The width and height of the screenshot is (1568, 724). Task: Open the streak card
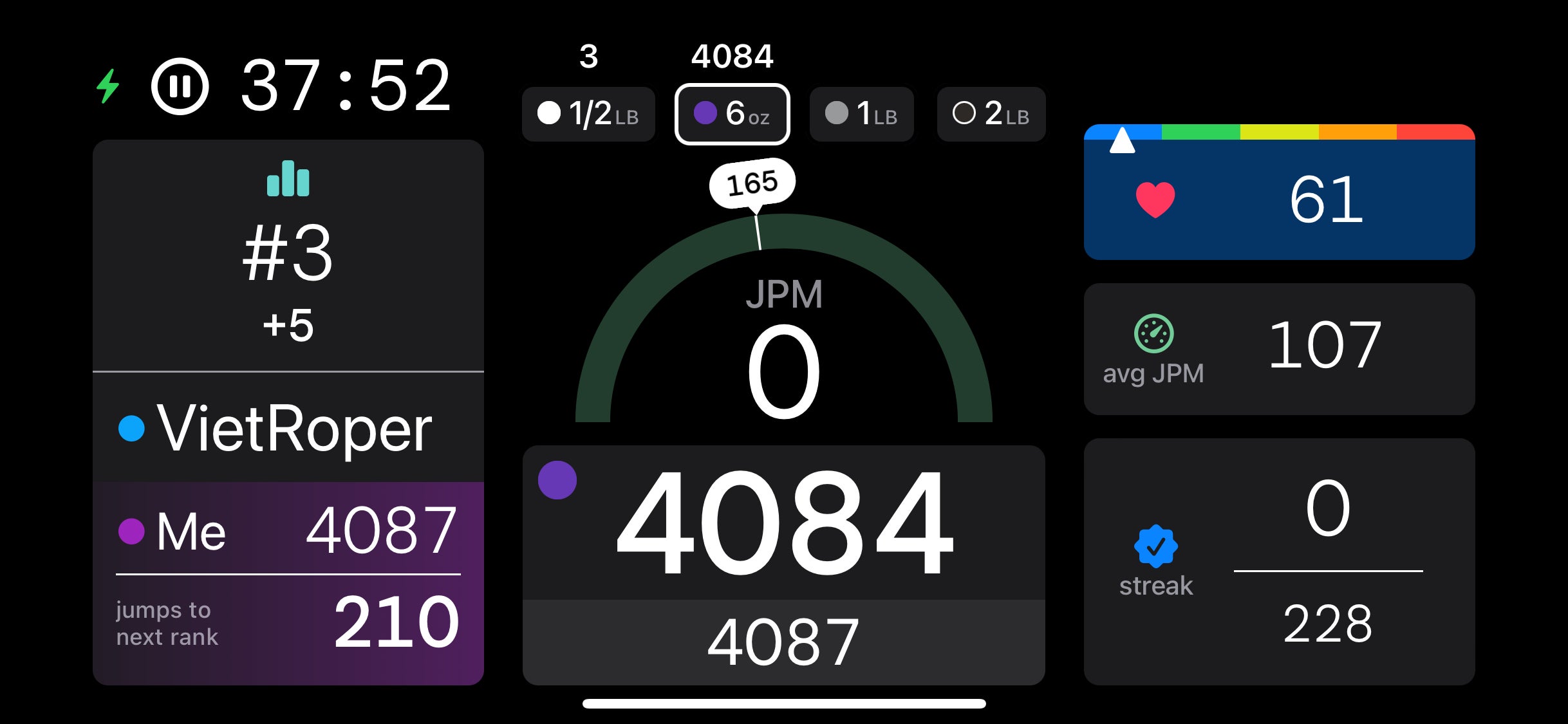pyautogui.click(x=1279, y=561)
